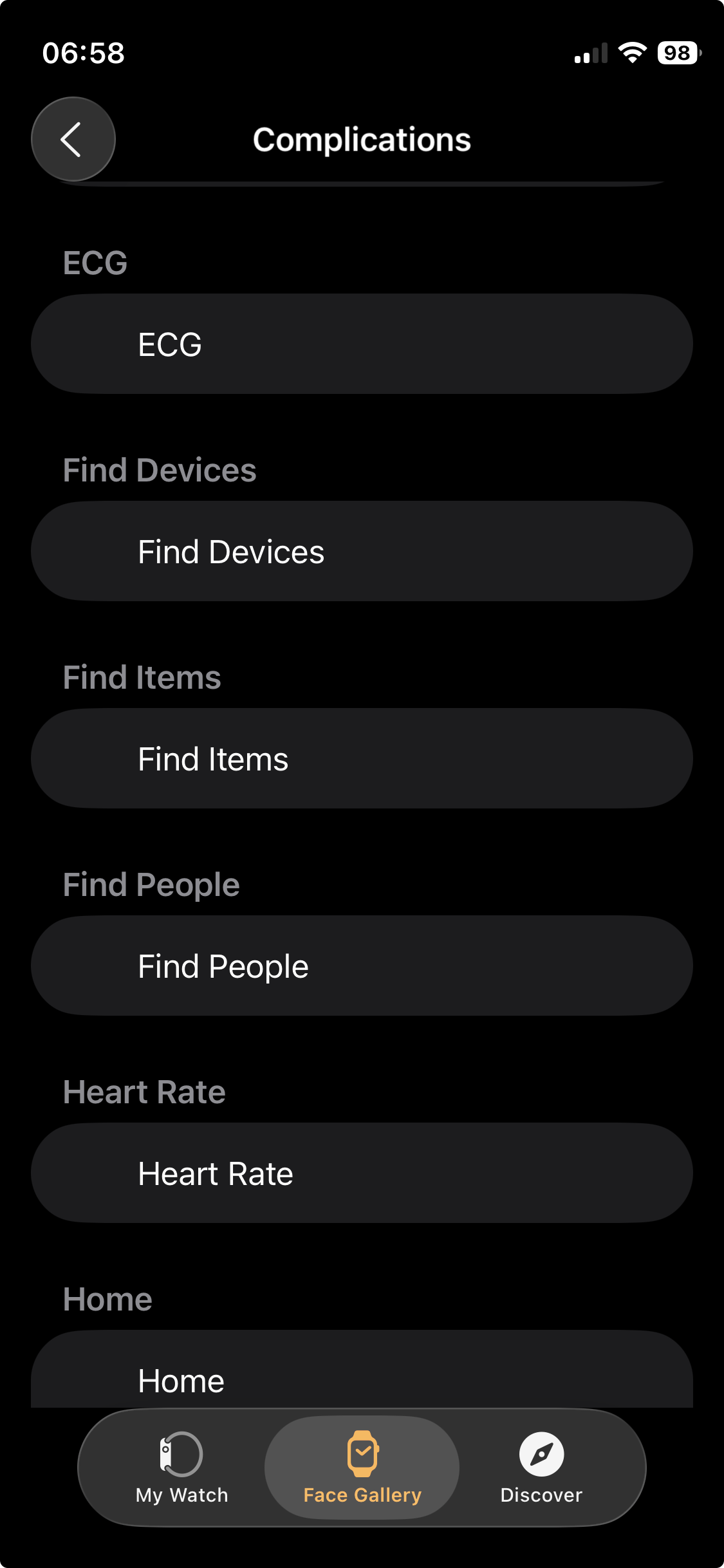Pick the Find Items complication
The image size is (724, 1568).
click(362, 759)
